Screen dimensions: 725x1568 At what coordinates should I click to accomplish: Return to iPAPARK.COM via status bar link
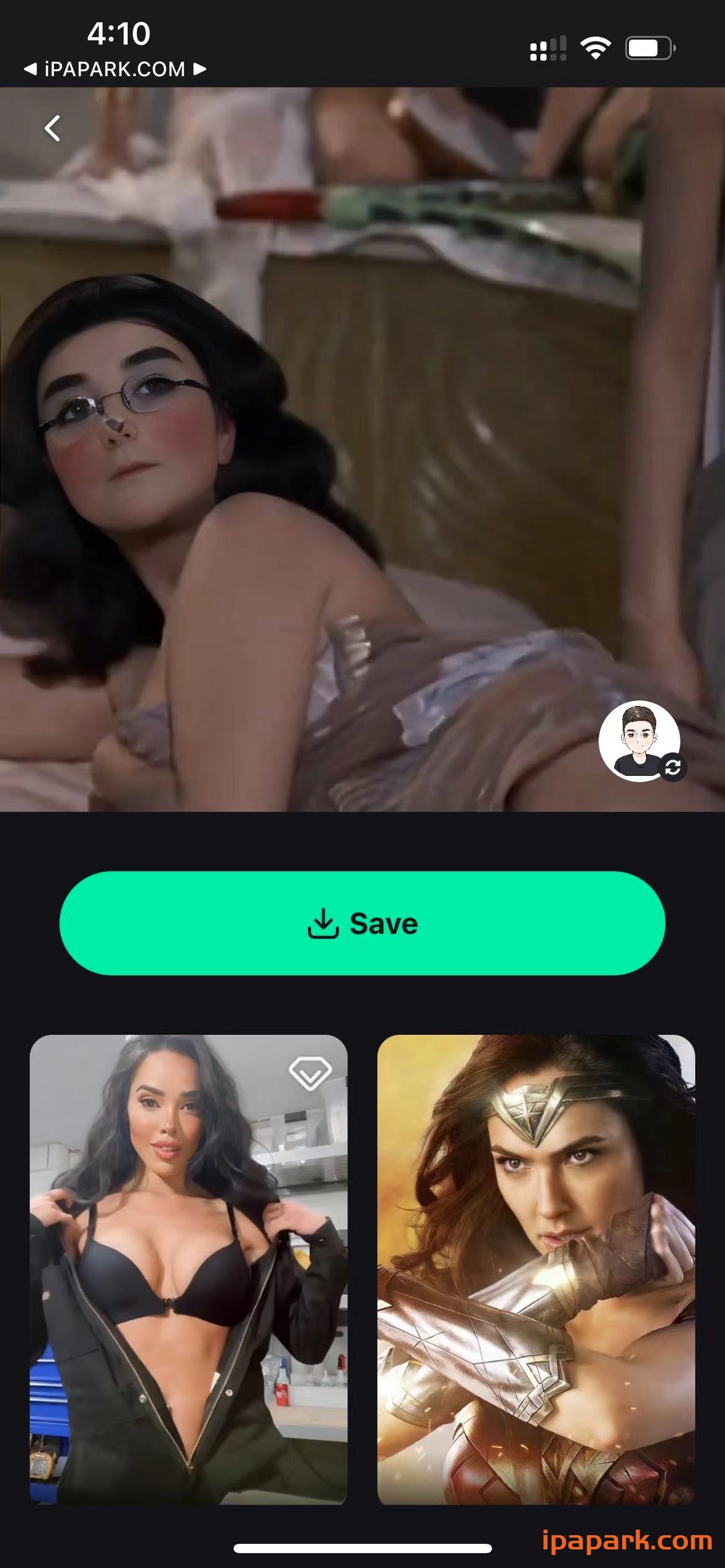[114, 69]
